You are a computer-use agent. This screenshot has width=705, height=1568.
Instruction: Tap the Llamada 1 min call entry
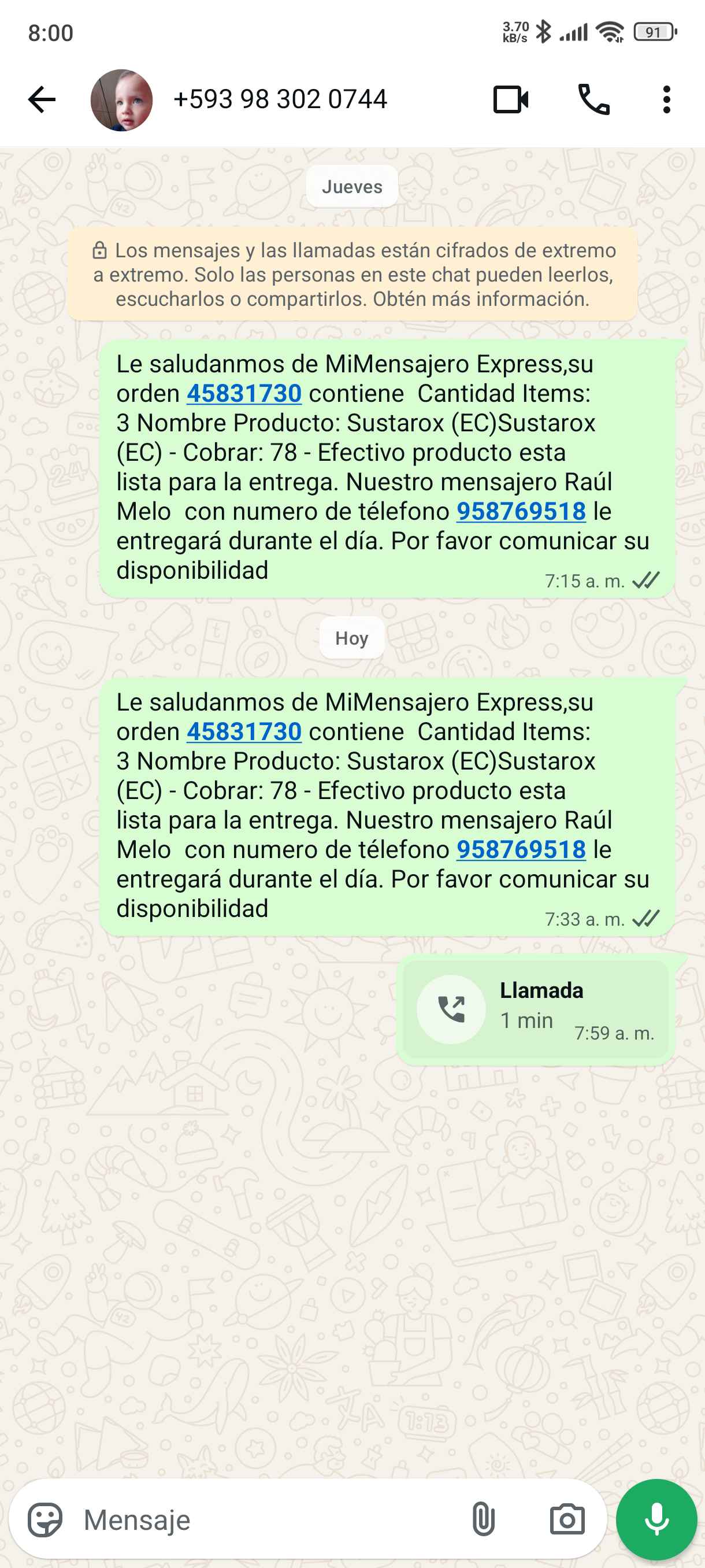point(535,1010)
